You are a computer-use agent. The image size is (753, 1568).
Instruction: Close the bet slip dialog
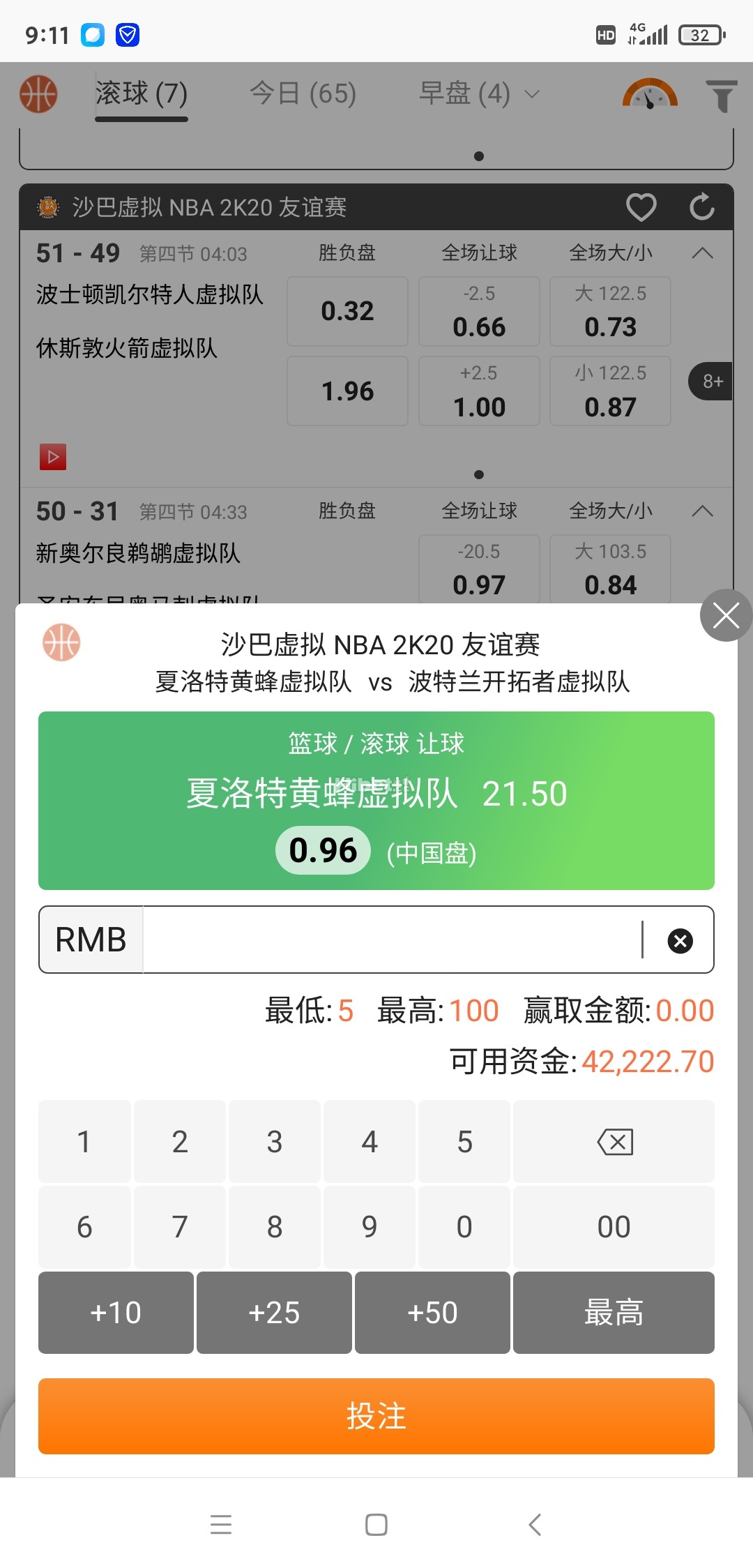tap(726, 615)
